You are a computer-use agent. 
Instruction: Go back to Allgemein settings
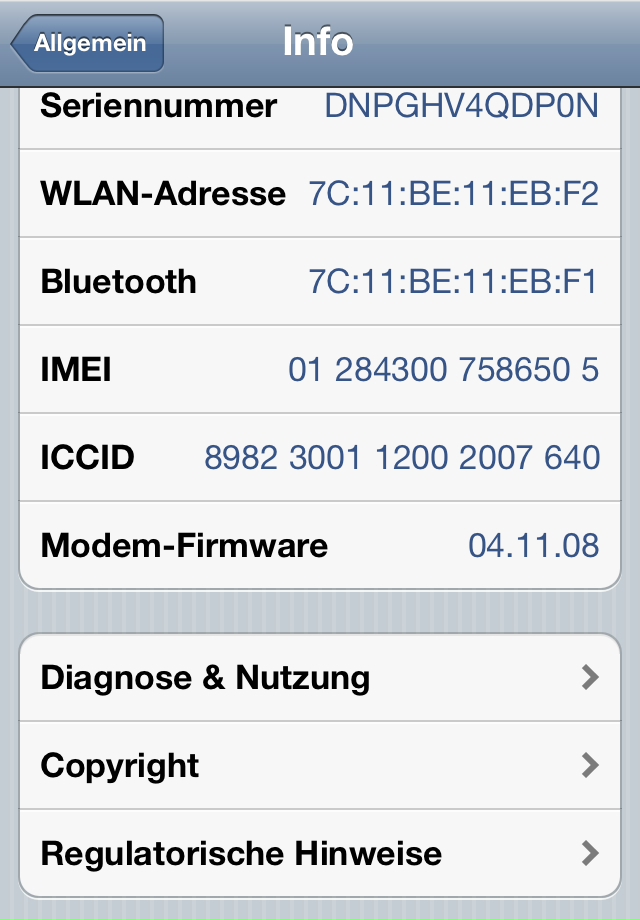(x=87, y=44)
